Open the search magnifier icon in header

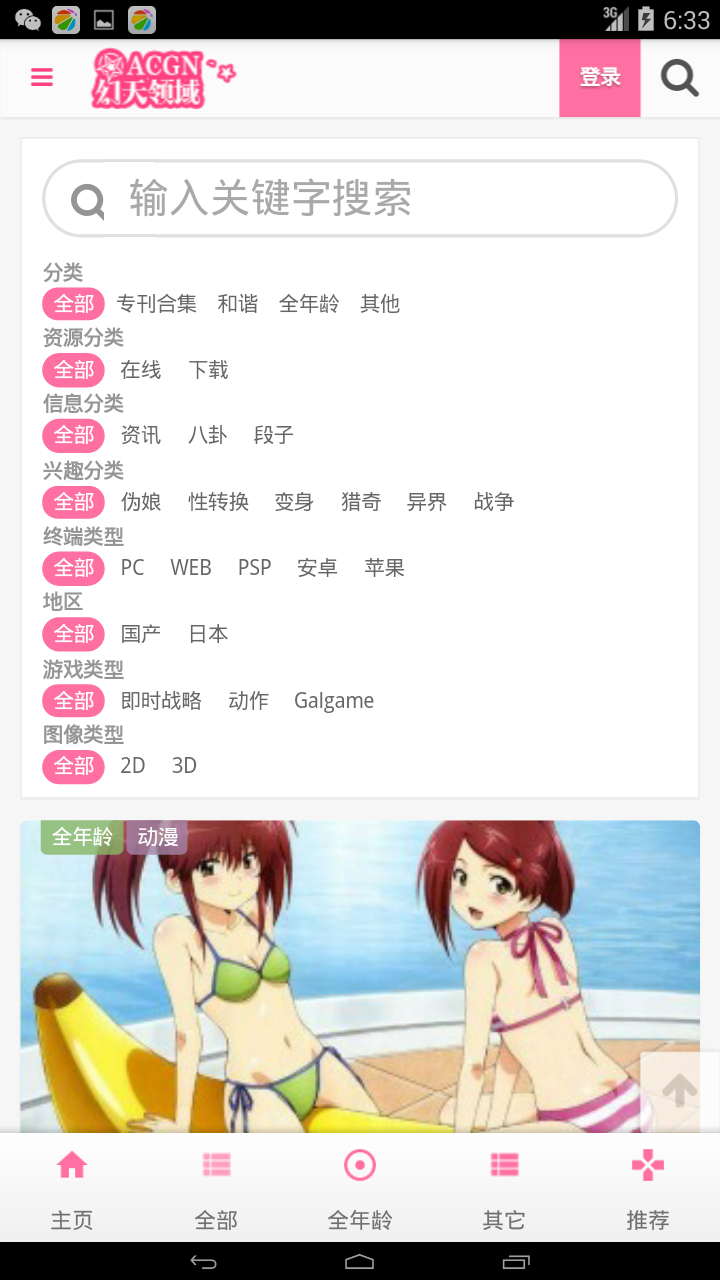pos(679,78)
